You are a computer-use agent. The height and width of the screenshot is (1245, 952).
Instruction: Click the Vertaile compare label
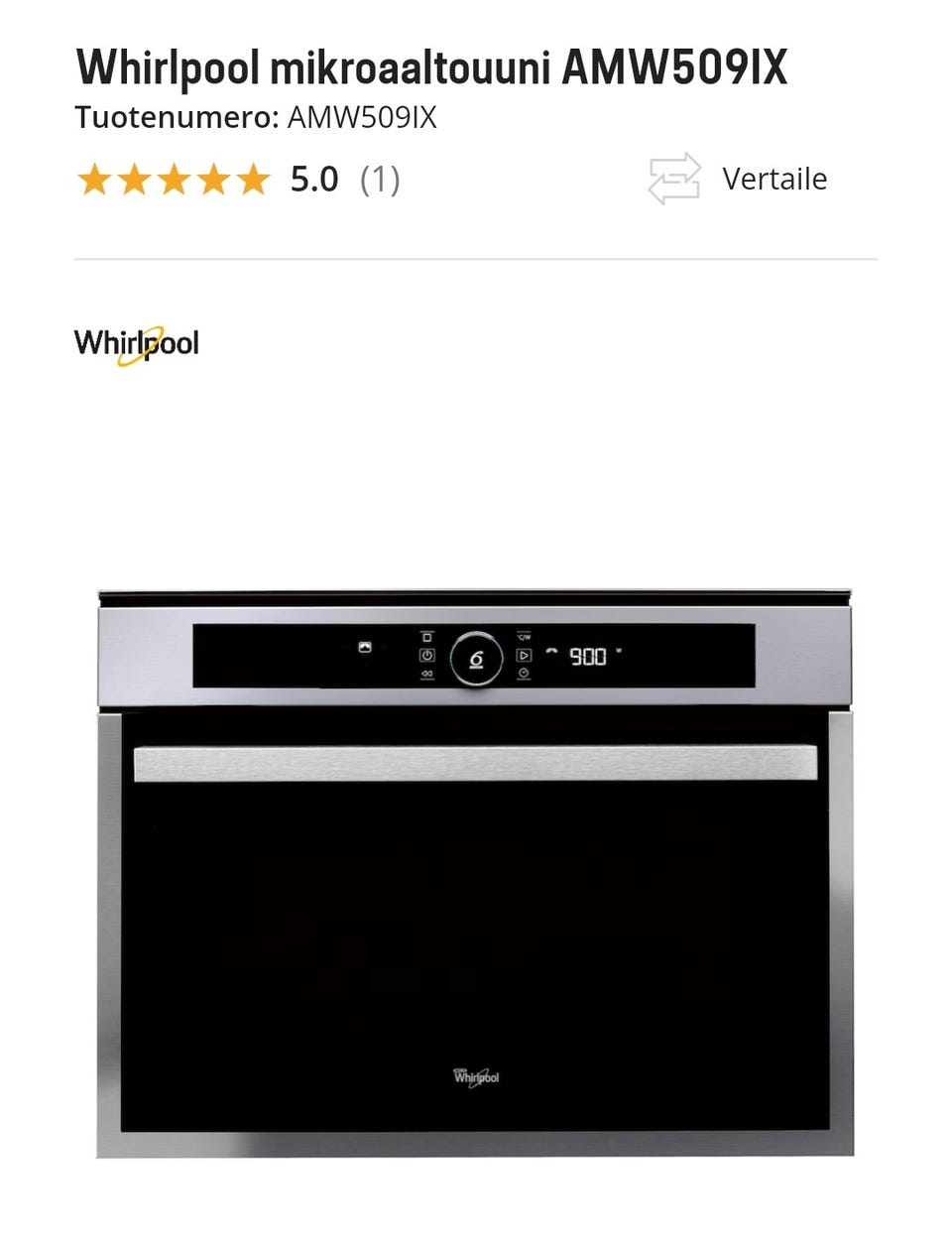[775, 179]
